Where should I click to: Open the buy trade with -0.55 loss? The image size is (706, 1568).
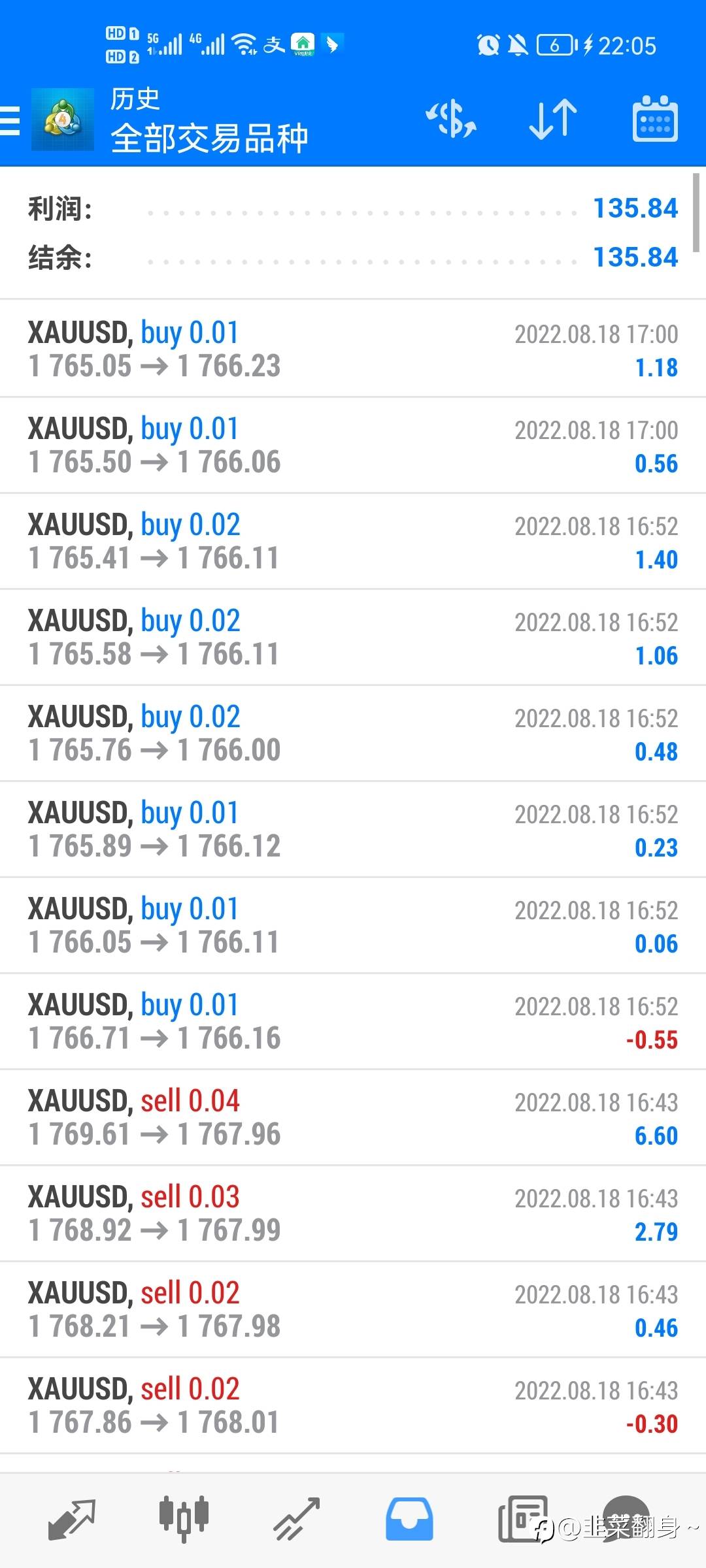click(x=353, y=1022)
